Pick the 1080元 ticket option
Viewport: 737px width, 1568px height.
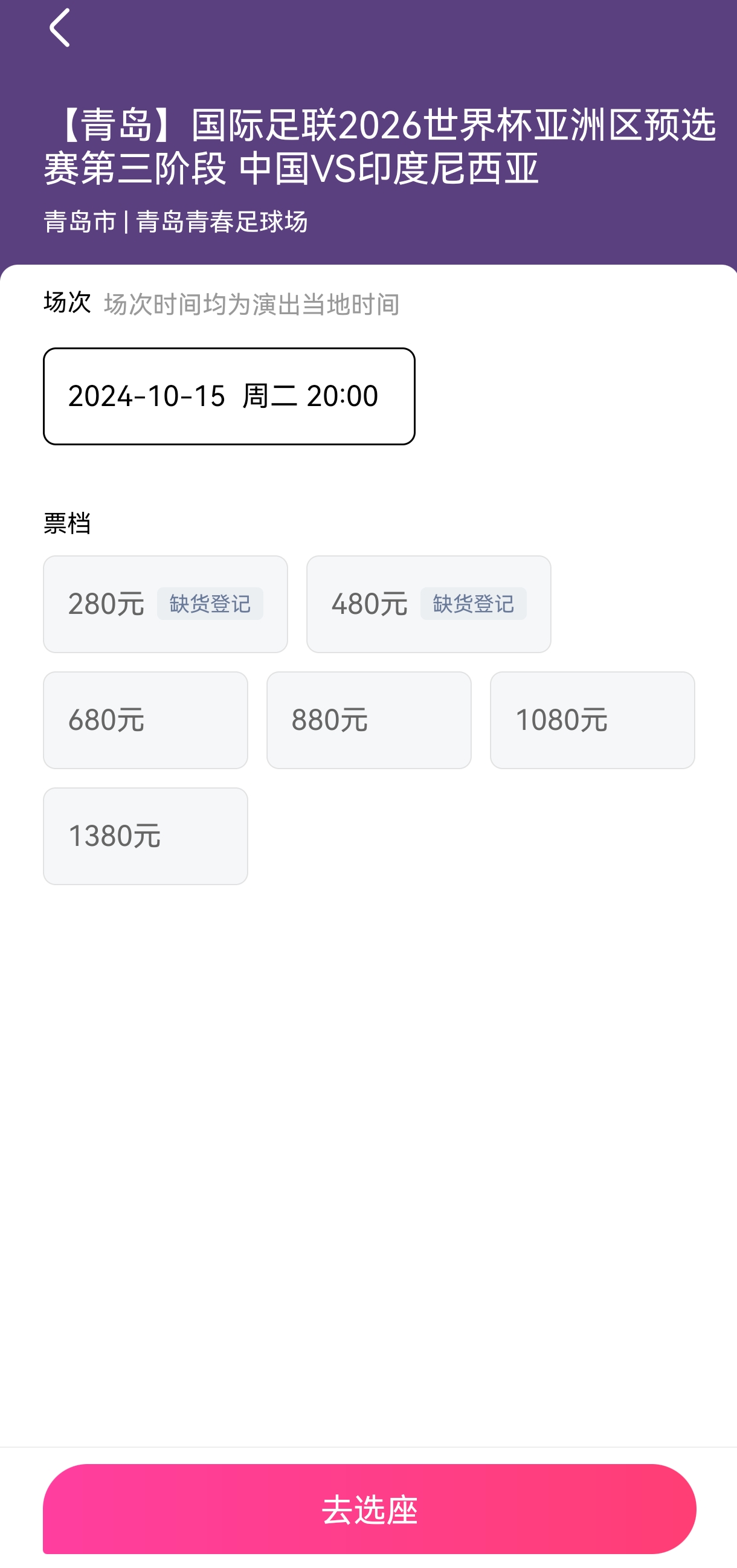pos(592,720)
